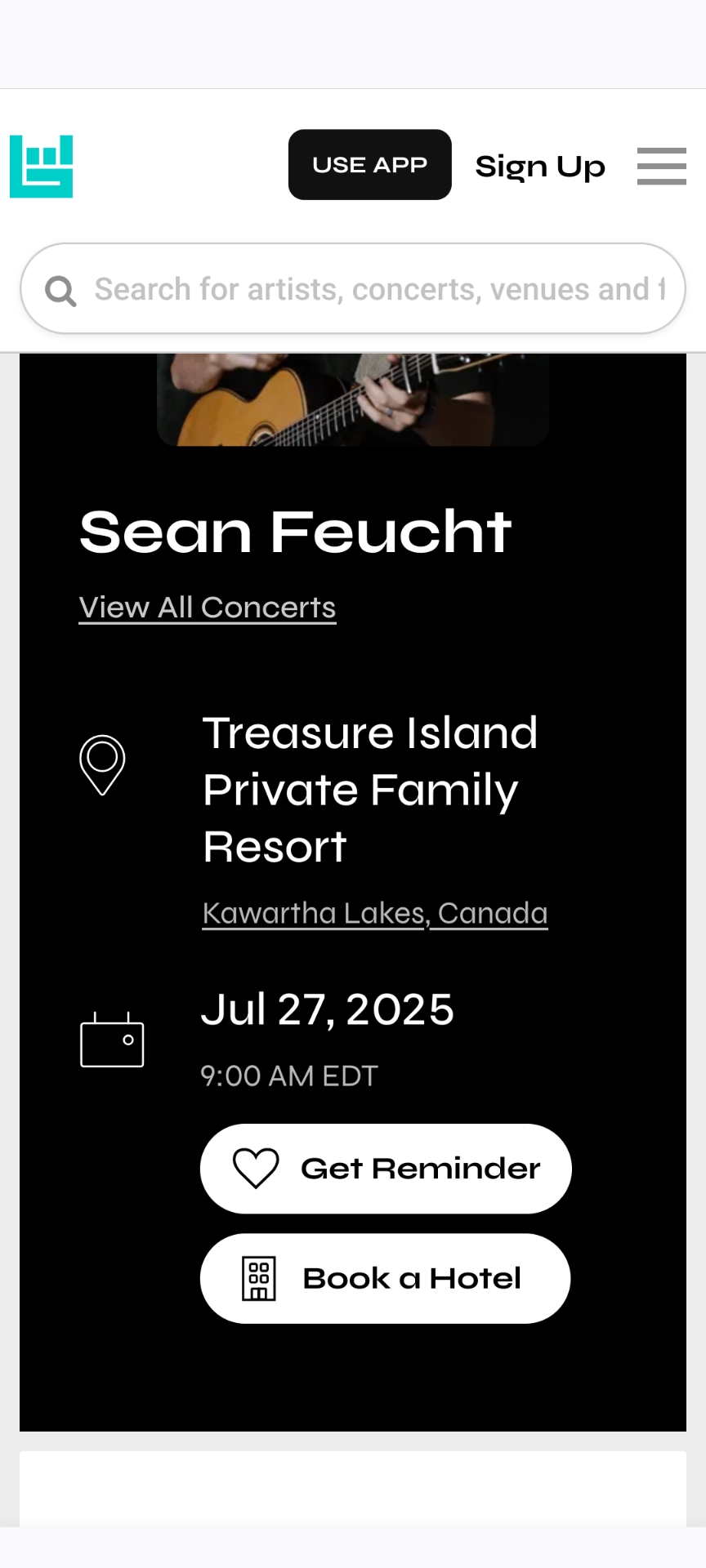Get a reminder for this event

386,1169
